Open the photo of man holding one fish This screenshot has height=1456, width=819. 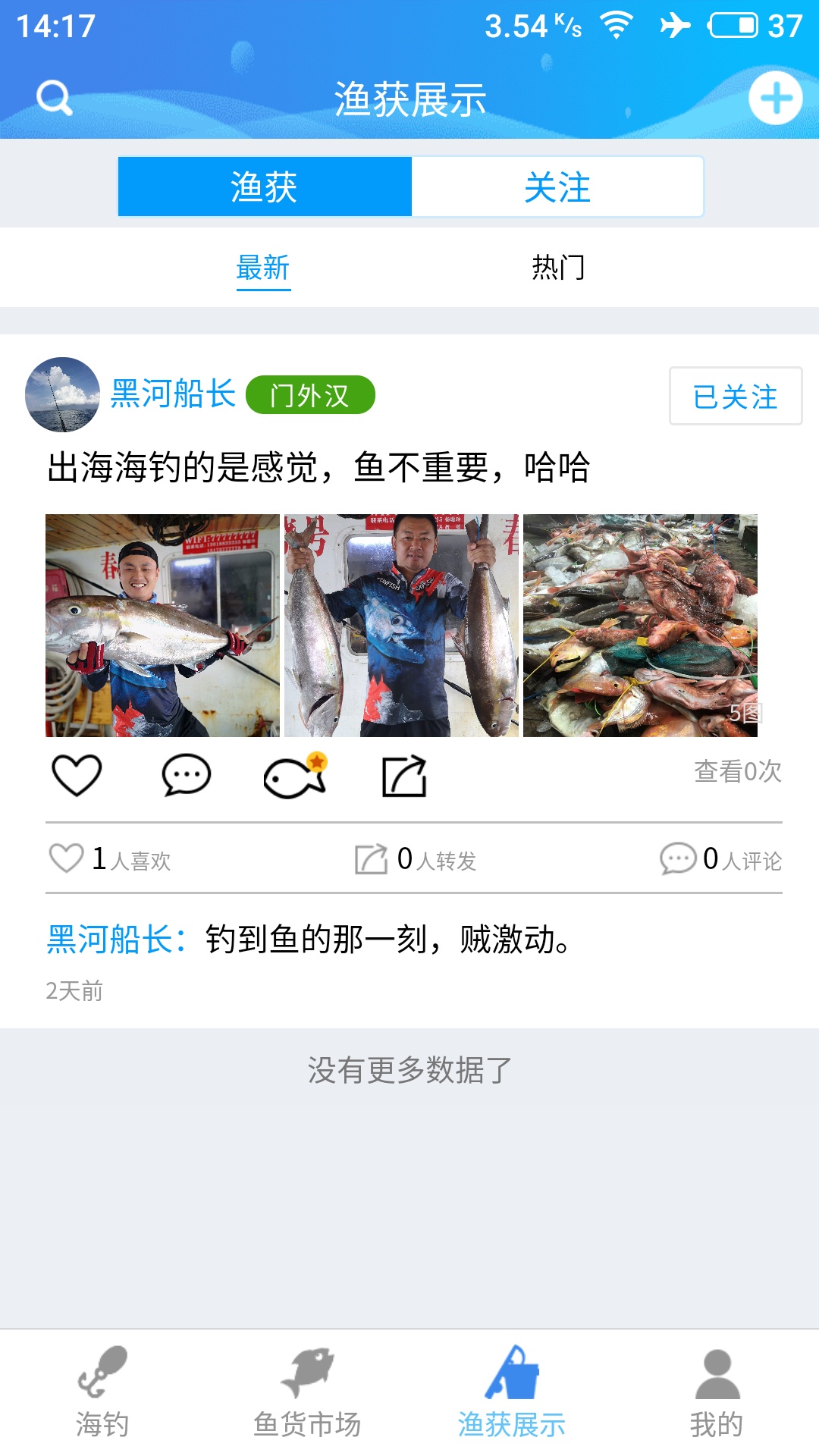(162, 626)
